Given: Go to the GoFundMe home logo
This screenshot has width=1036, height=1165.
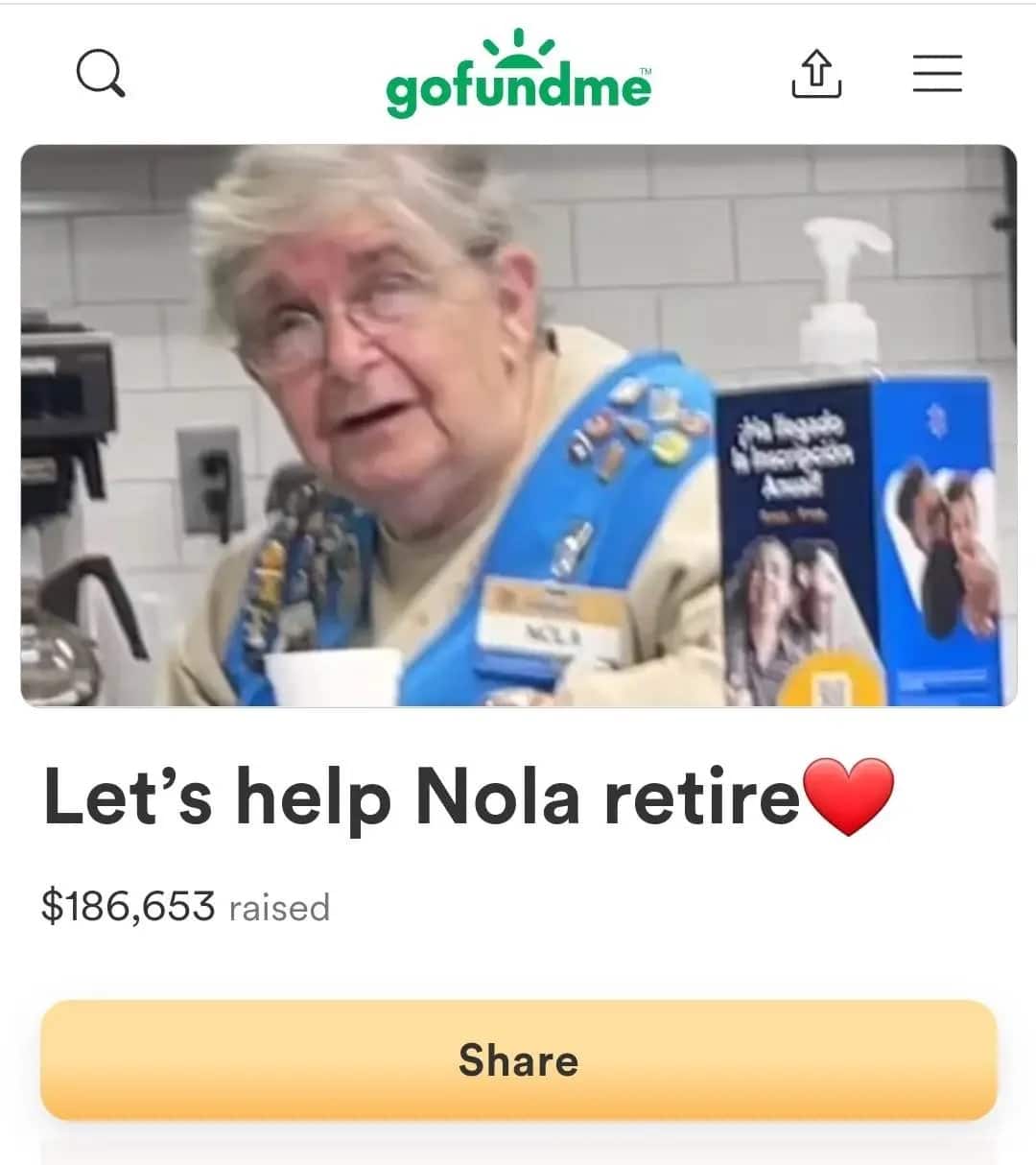Looking at the screenshot, I should 518,75.
